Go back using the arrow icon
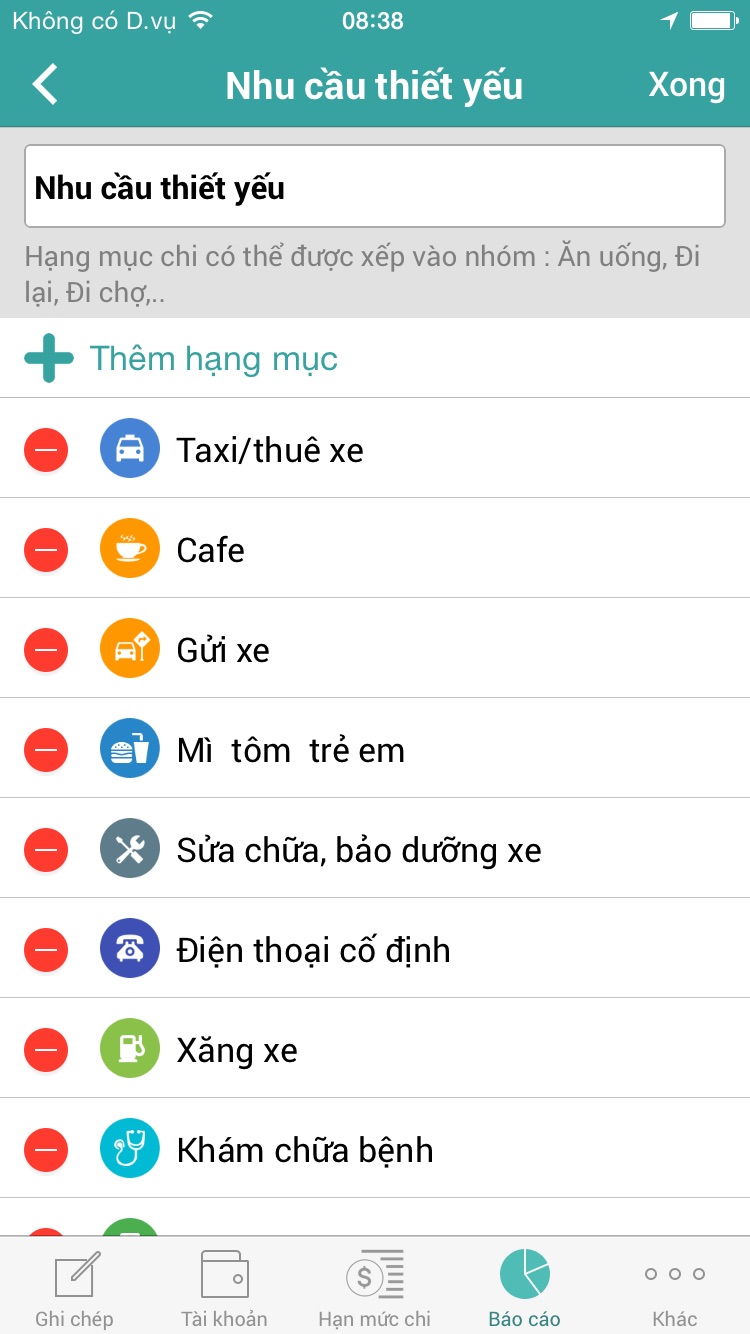 [x=45, y=85]
